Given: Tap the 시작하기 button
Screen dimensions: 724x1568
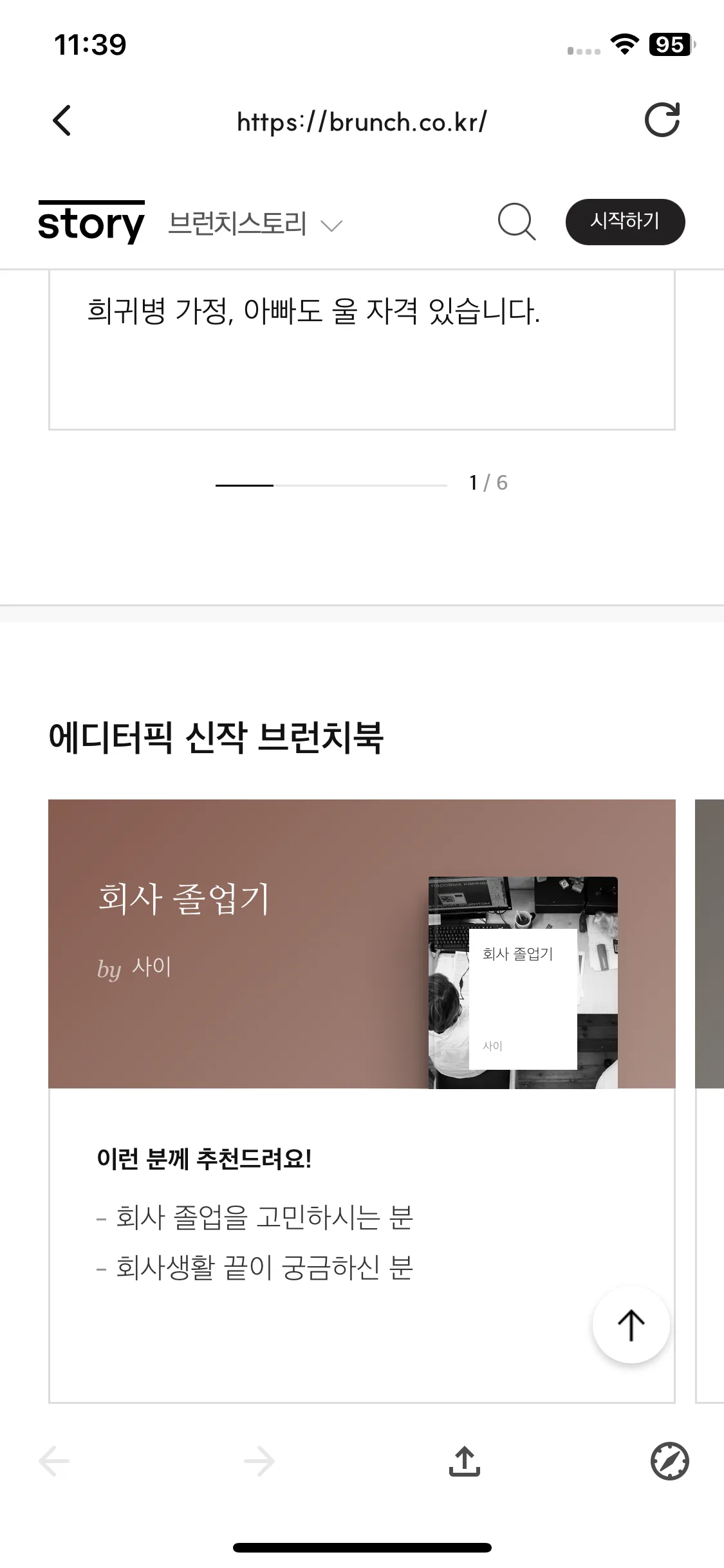Looking at the screenshot, I should [625, 221].
